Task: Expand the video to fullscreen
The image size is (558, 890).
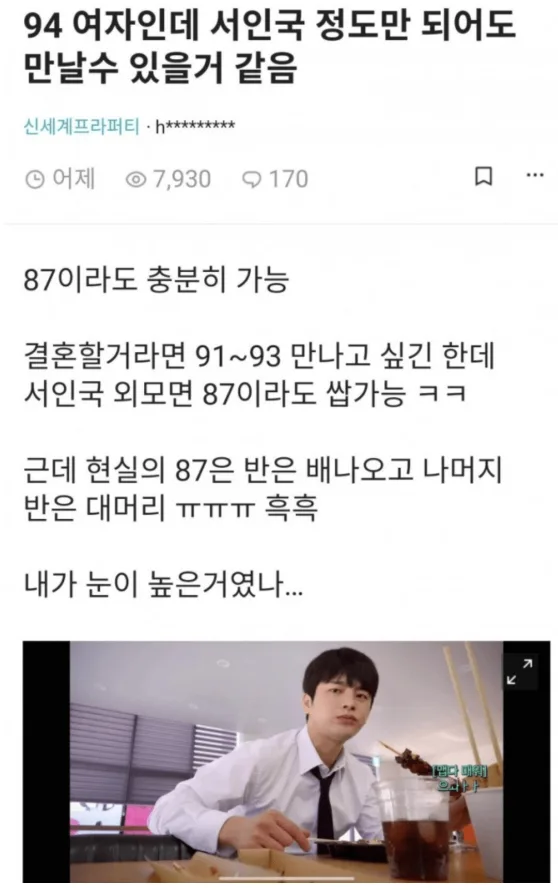Action: point(520,671)
